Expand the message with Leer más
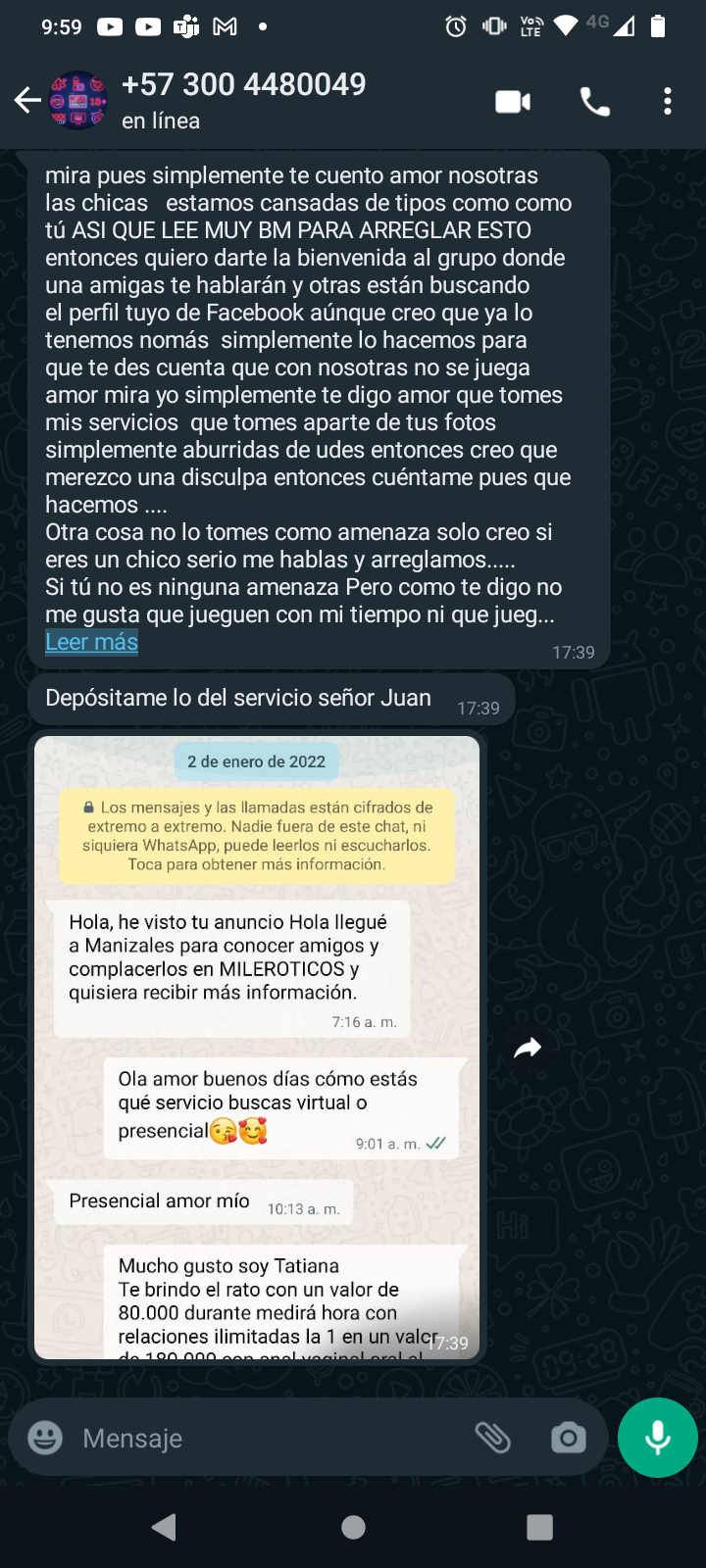Screen dimensions: 706x1568 [x=91, y=642]
